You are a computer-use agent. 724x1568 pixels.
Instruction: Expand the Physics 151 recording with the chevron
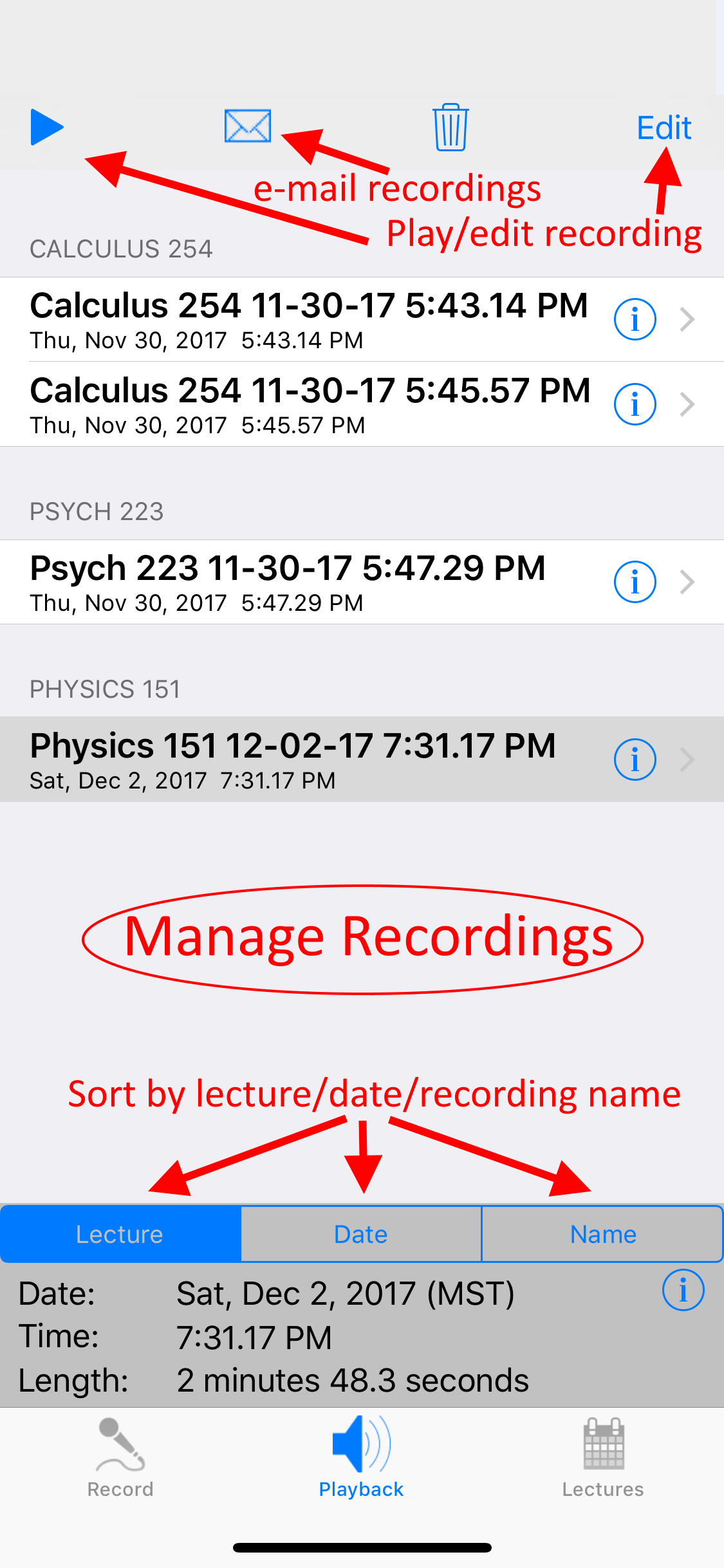(x=689, y=760)
